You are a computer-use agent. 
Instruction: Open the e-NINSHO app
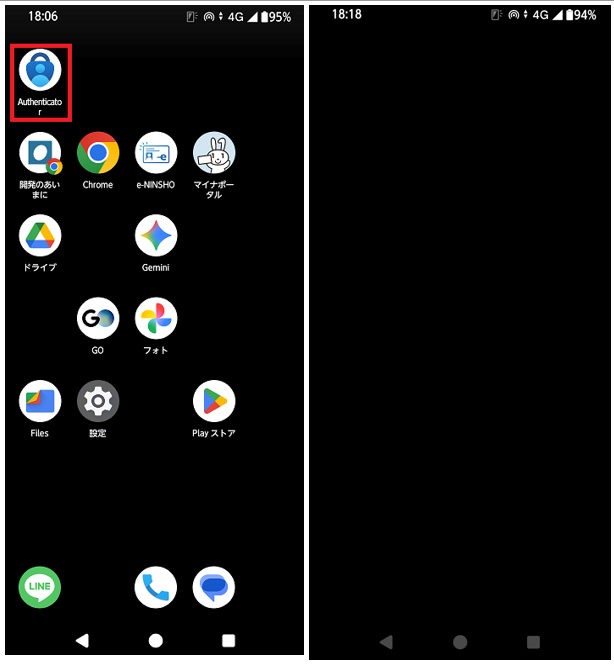(156, 153)
